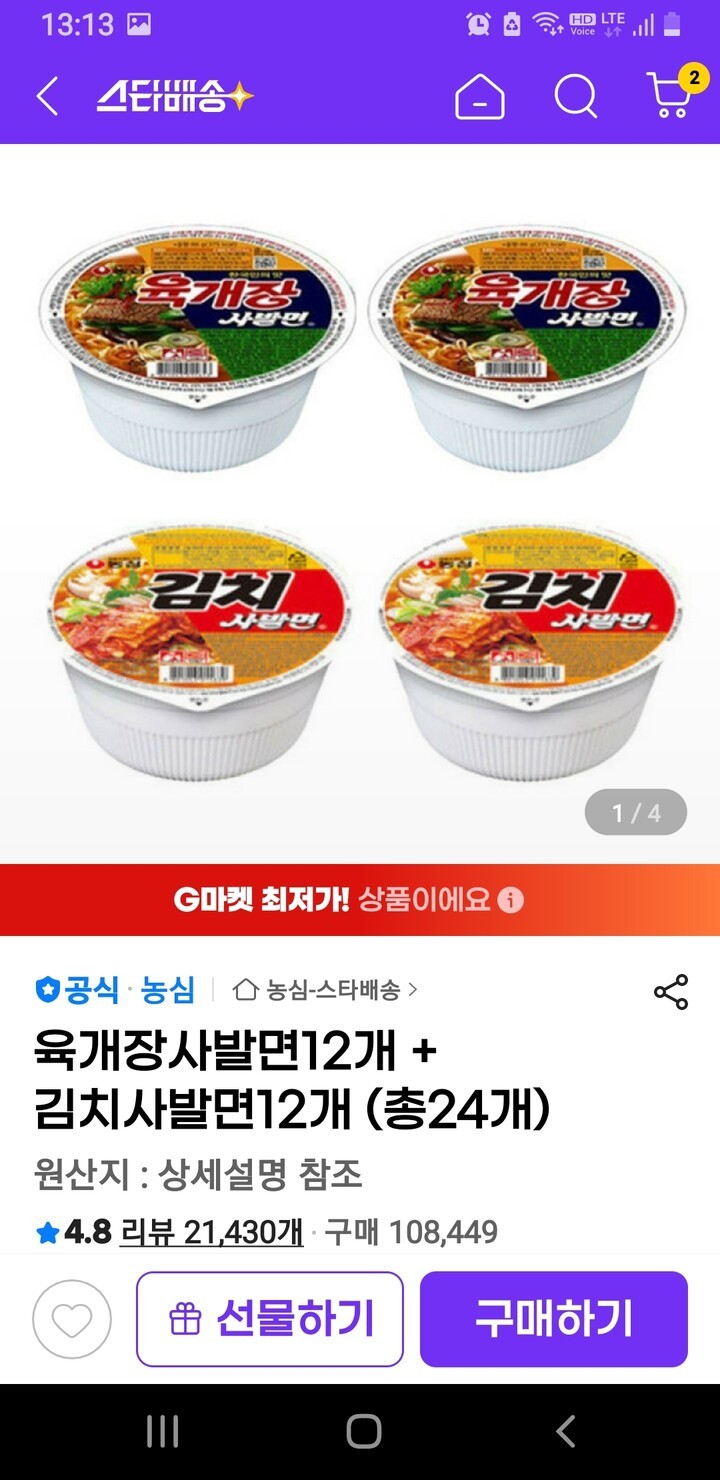
Task: Open the 공식 농심 brand link
Action: pyautogui.click(x=115, y=990)
